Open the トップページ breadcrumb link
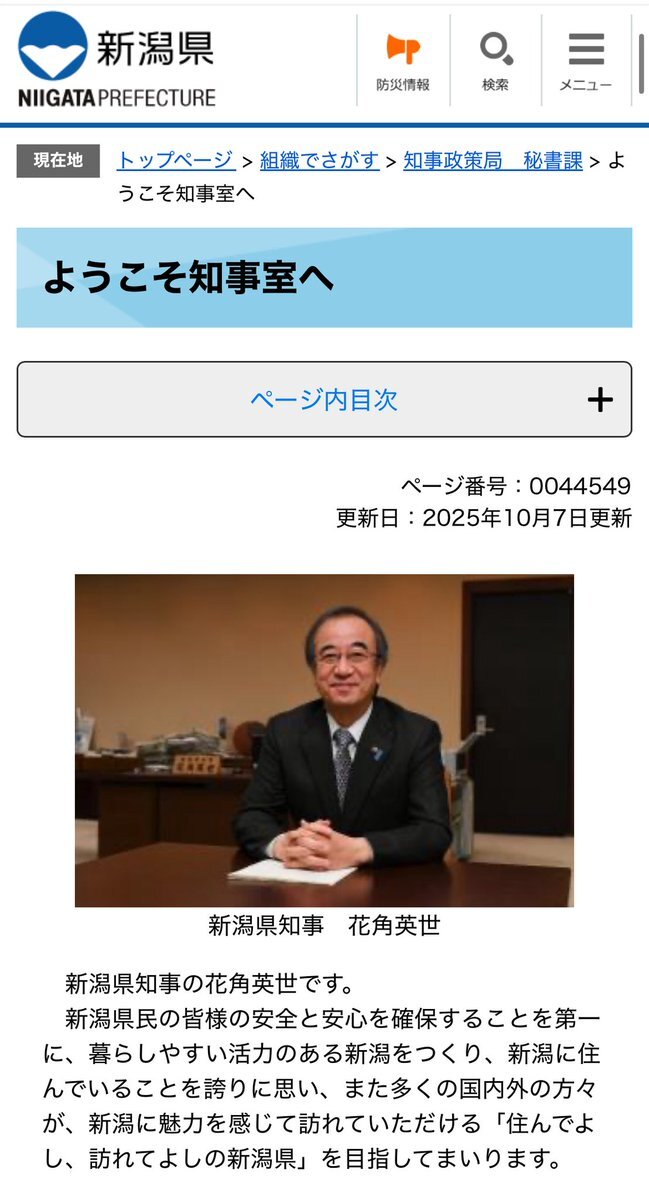Viewport: 649px width, 1200px height. click(176, 160)
